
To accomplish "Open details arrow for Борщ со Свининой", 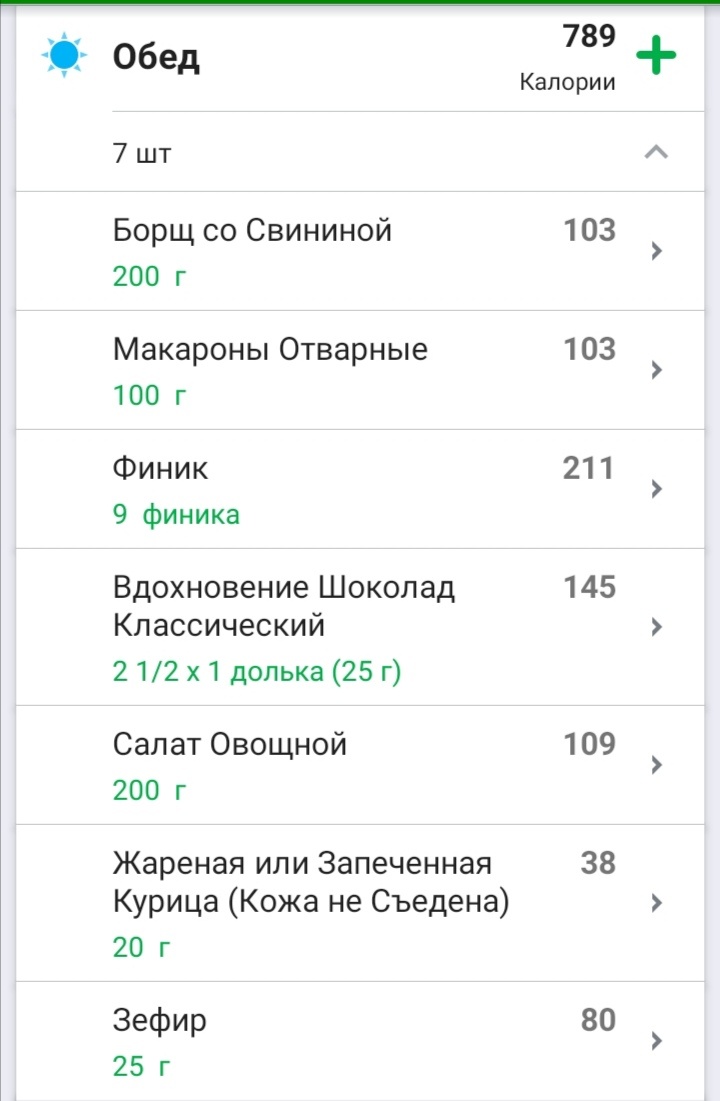I will click(x=656, y=250).
